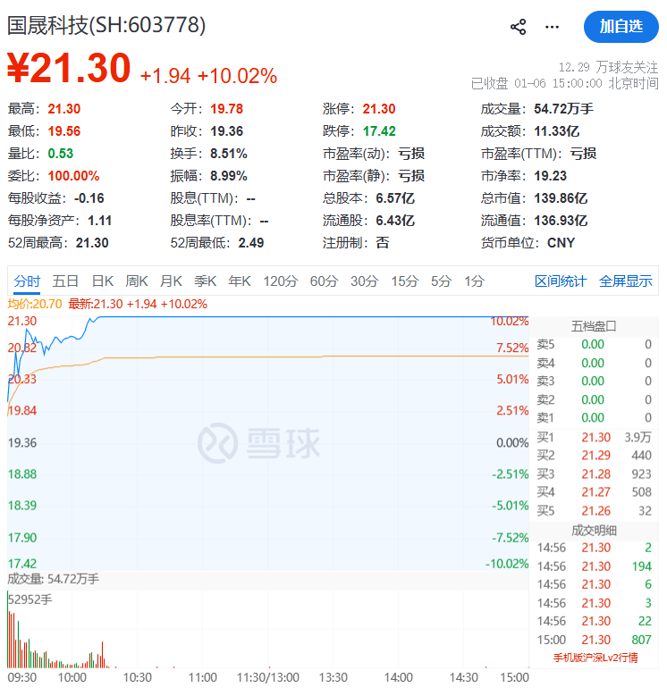
Task: Switch to the 分时 chart tab
Action: coord(27,281)
